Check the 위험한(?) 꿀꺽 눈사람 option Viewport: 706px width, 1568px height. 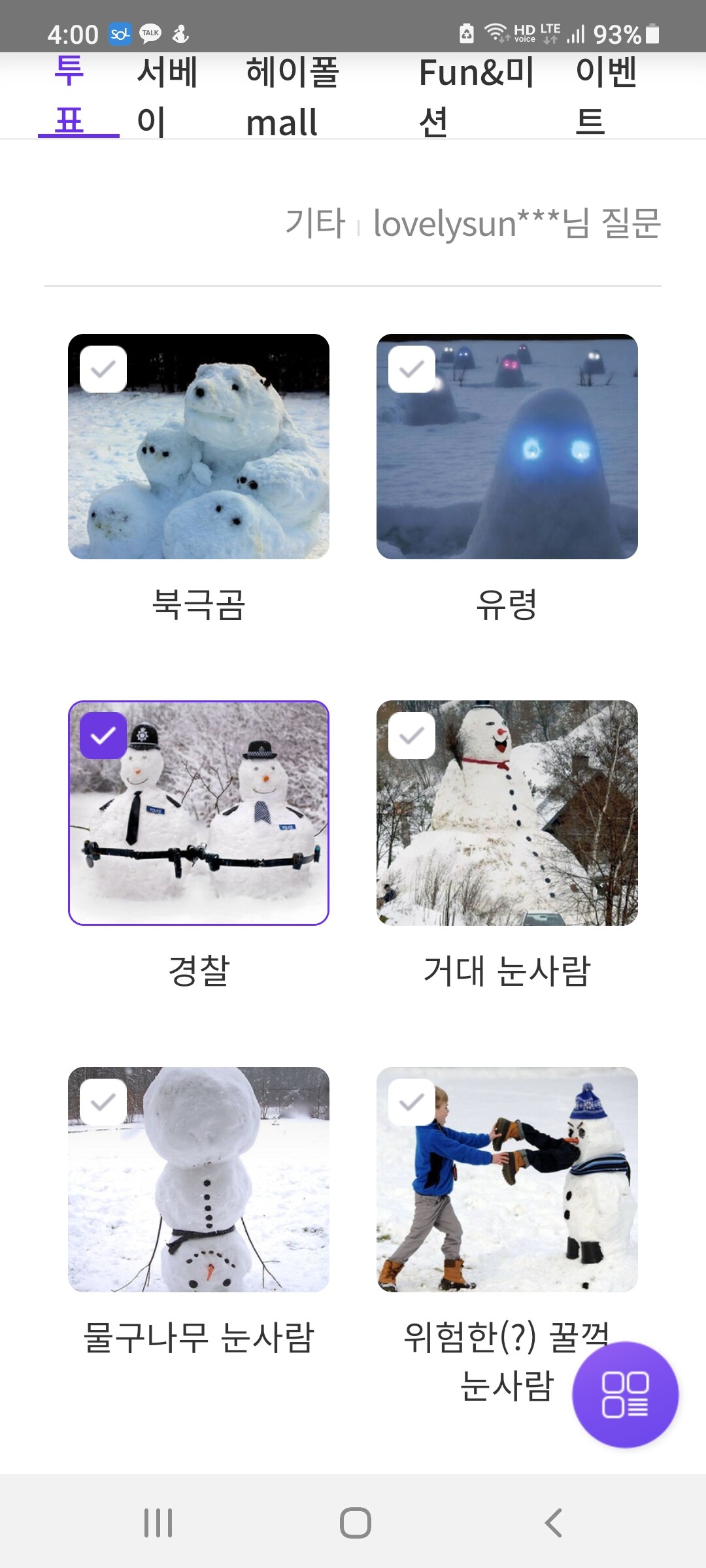pos(412,1102)
